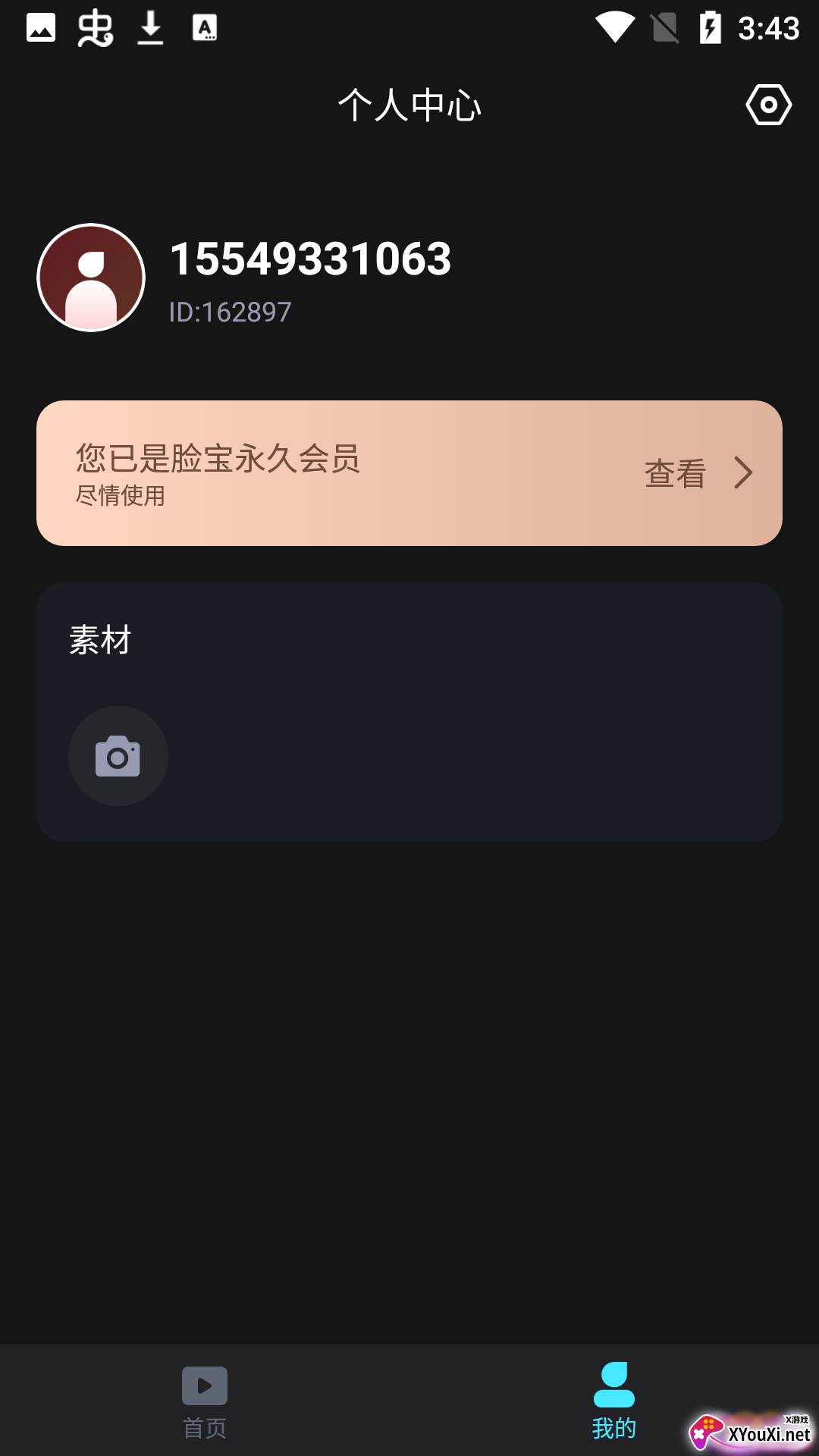Tap the profile avatar picture
The image size is (819, 1456).
click(x=91, y=278)
